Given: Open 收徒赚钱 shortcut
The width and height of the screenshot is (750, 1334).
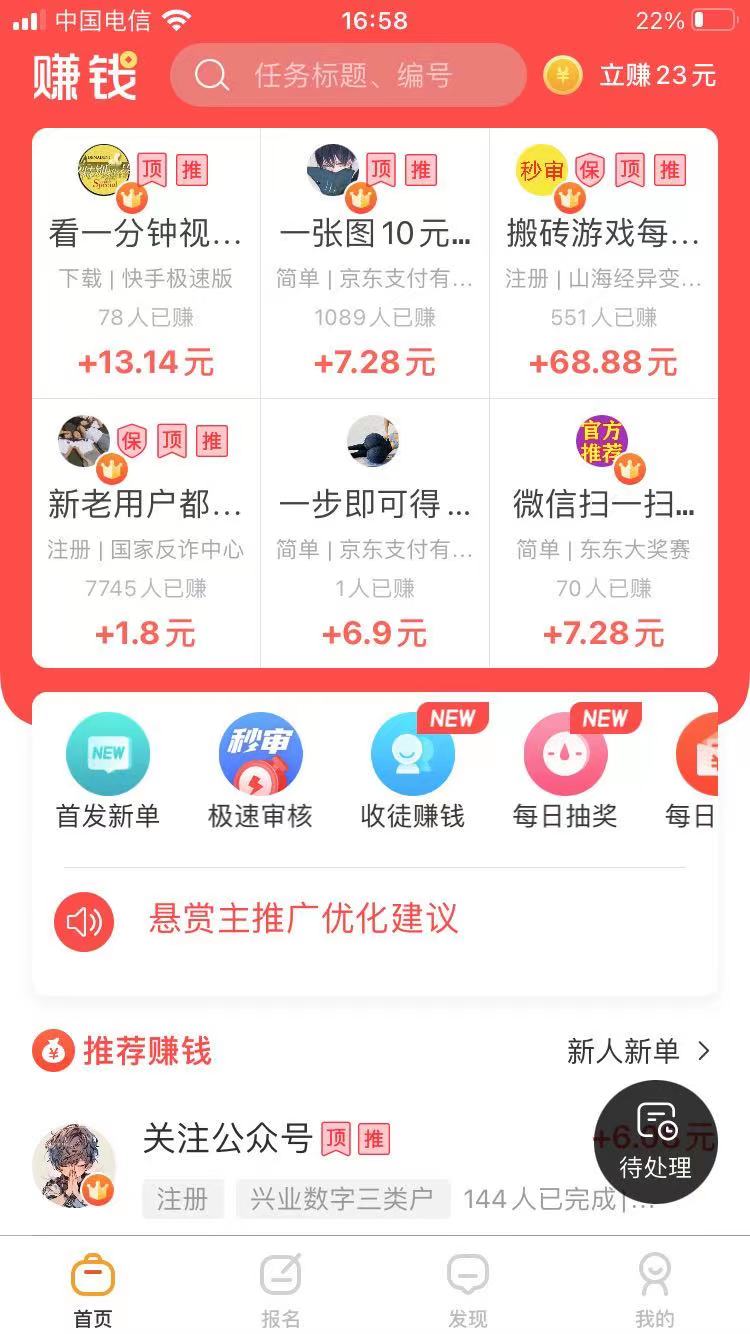Looking at the screenshot, I should (x=413, y=771).
